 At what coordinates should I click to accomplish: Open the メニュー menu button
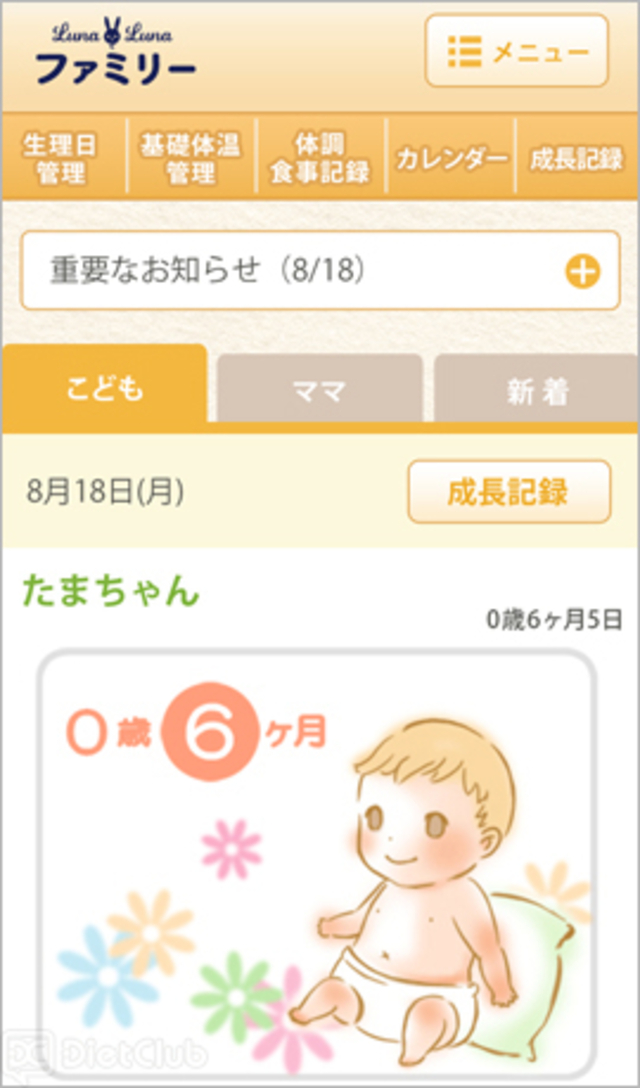pos(516,50)
